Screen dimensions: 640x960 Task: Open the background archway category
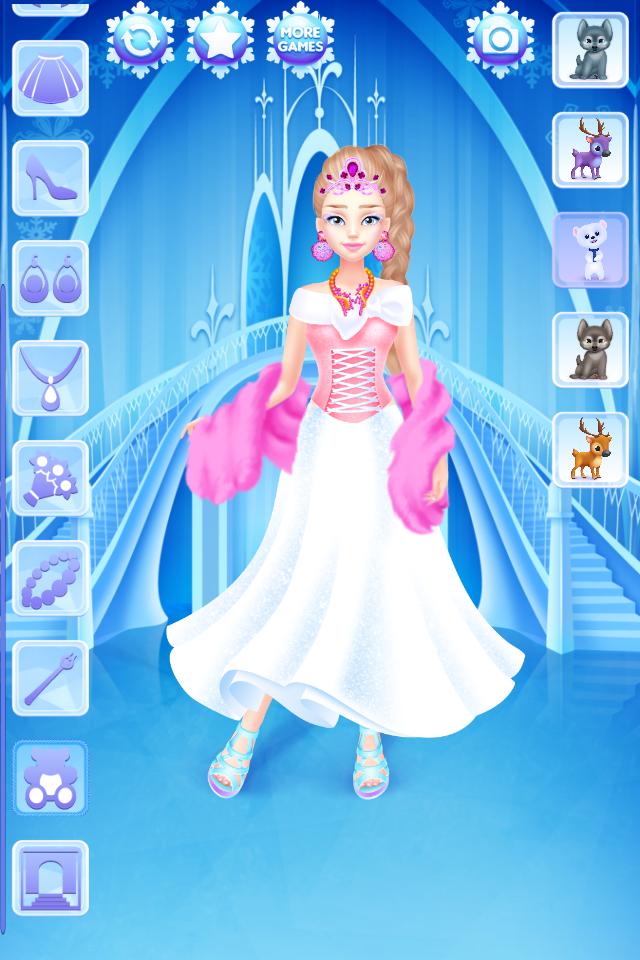[x=51, y=878]
